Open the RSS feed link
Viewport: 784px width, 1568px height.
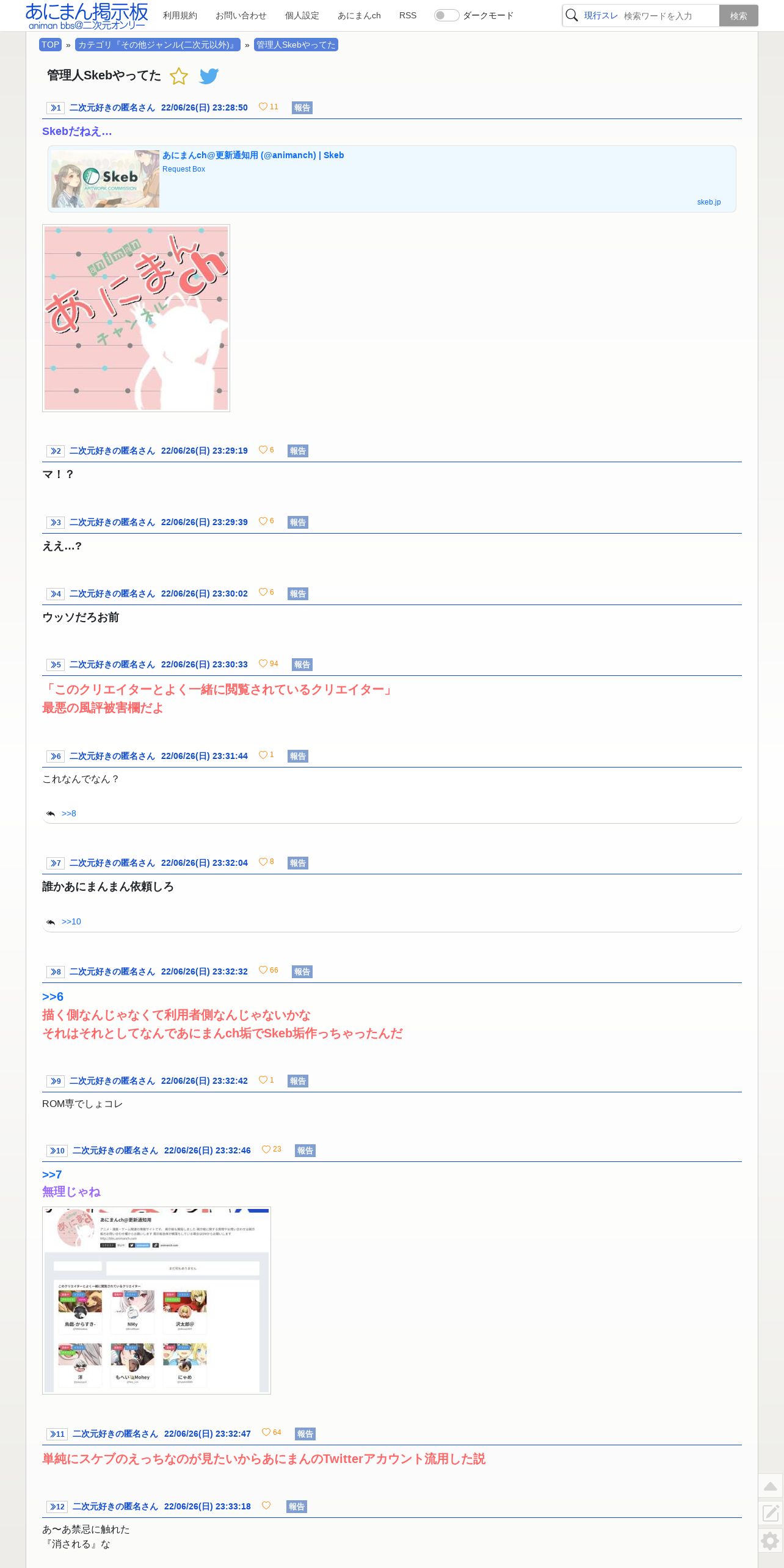[x=408, y=15]
